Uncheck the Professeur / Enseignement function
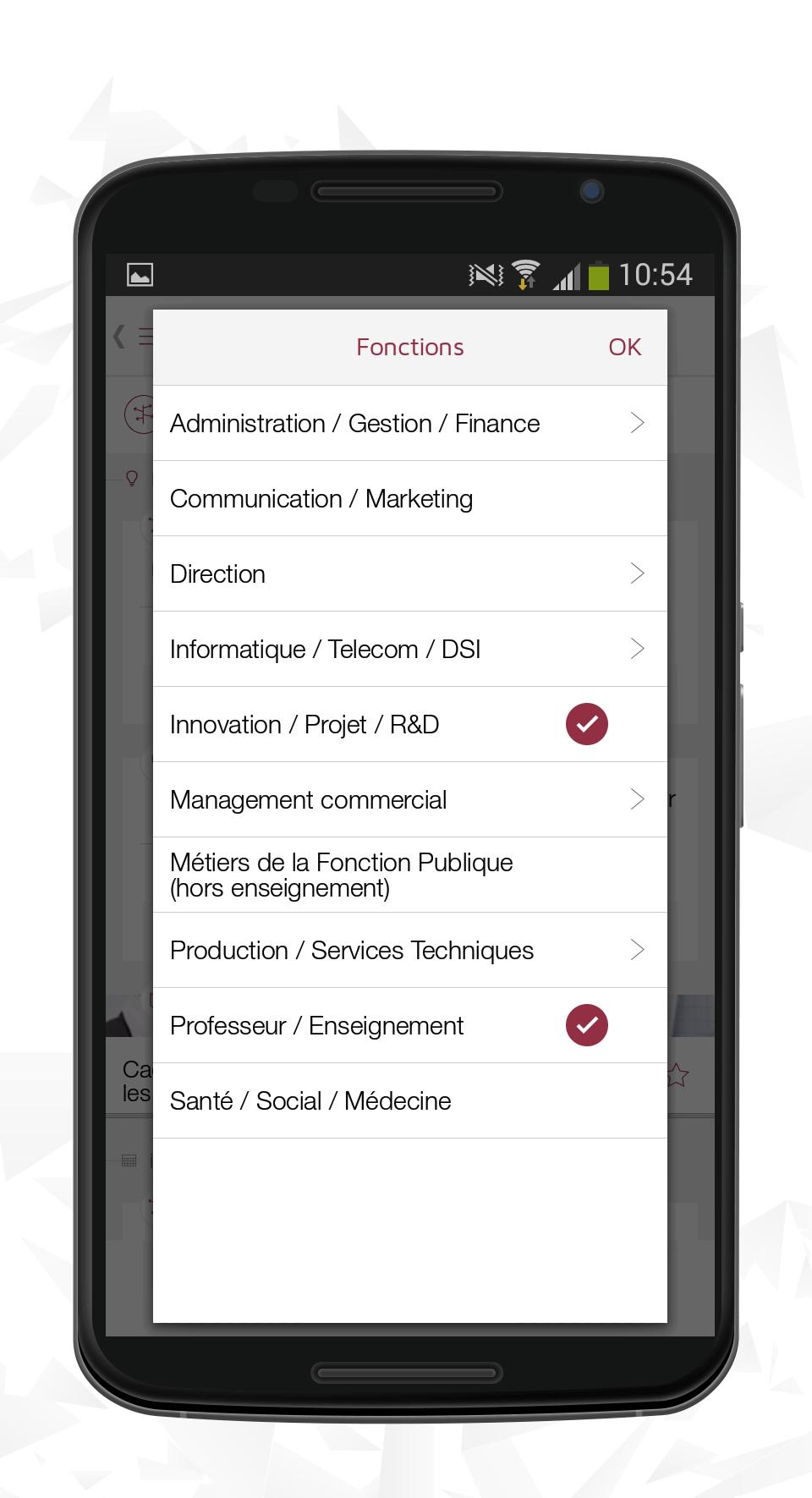Viewport: 812px width, 1498px height. [x=586, y=1025]
